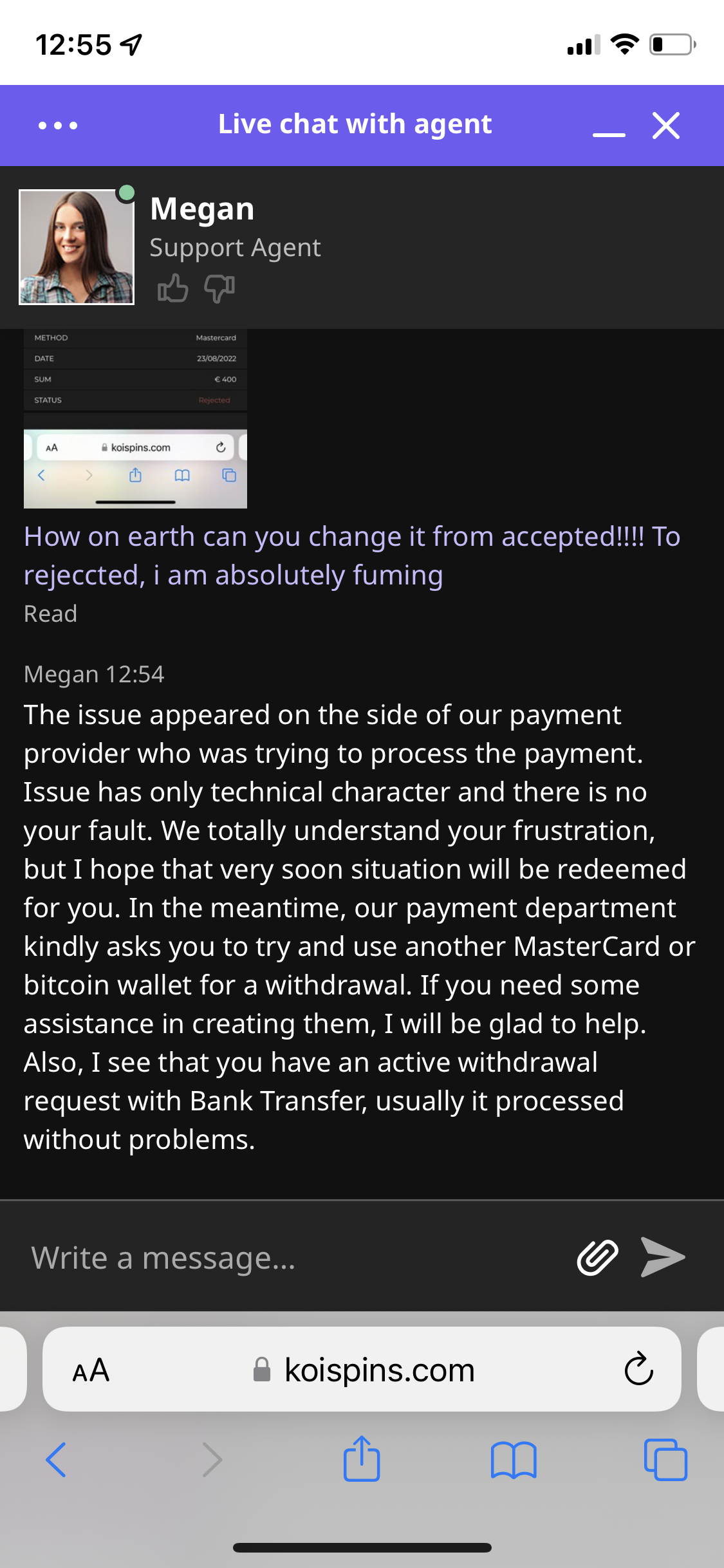Open the three-dot chat options menu
Viewport: 724px width, 1568px height.
click(x=58, y=126)
